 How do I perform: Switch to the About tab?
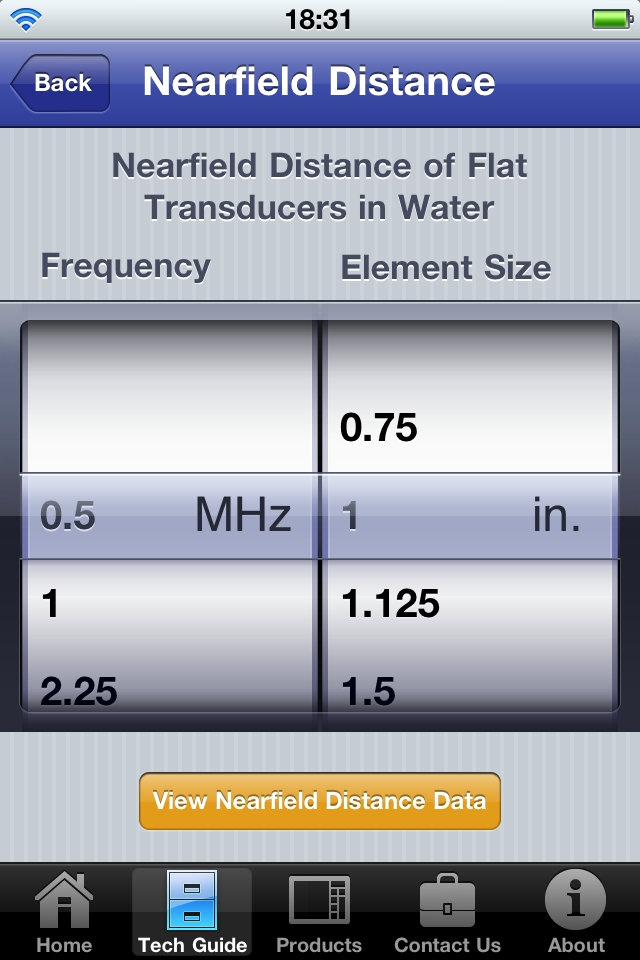point(576,911)
